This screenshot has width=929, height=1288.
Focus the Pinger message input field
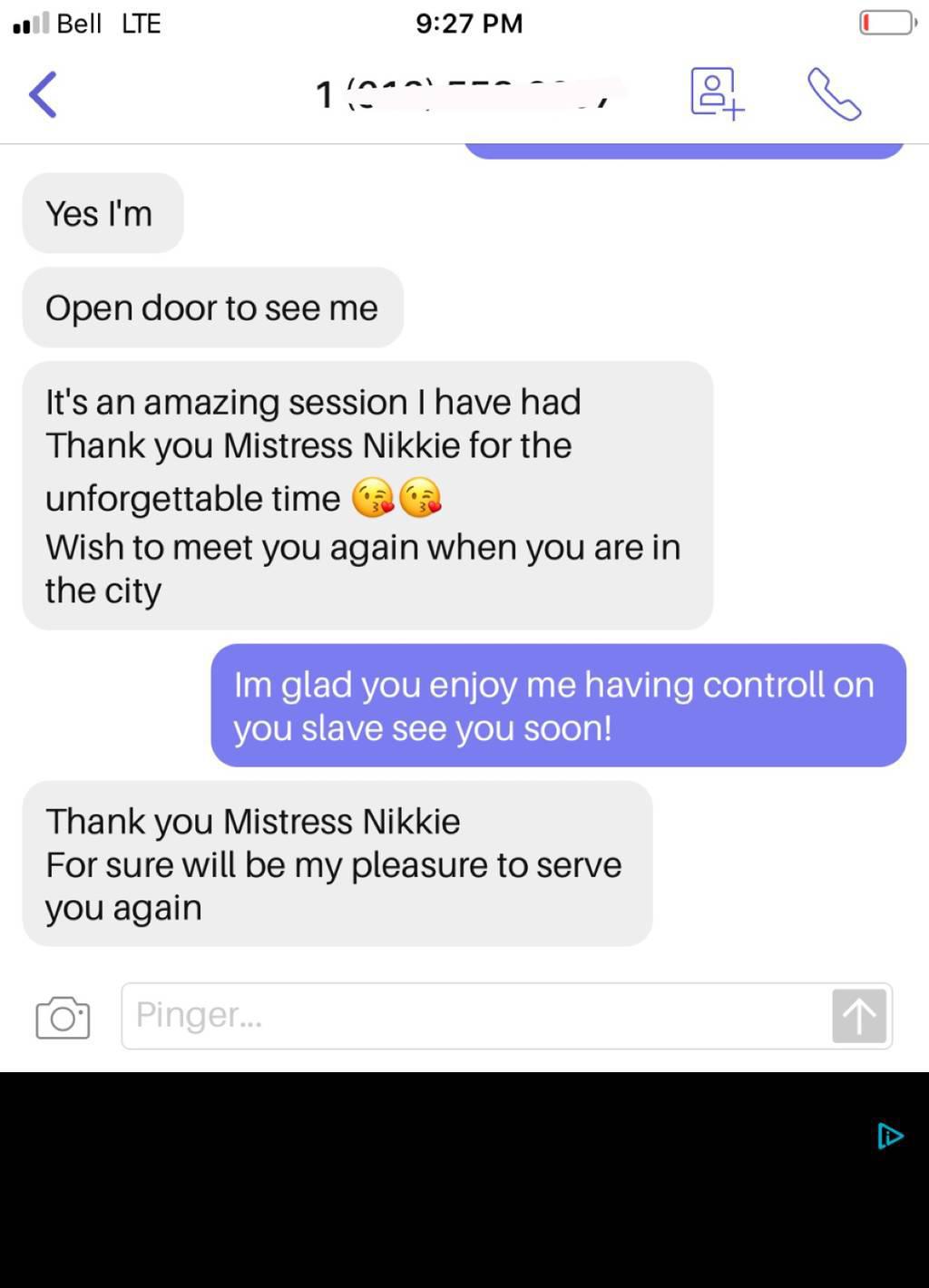click(x=472, y=1015)
